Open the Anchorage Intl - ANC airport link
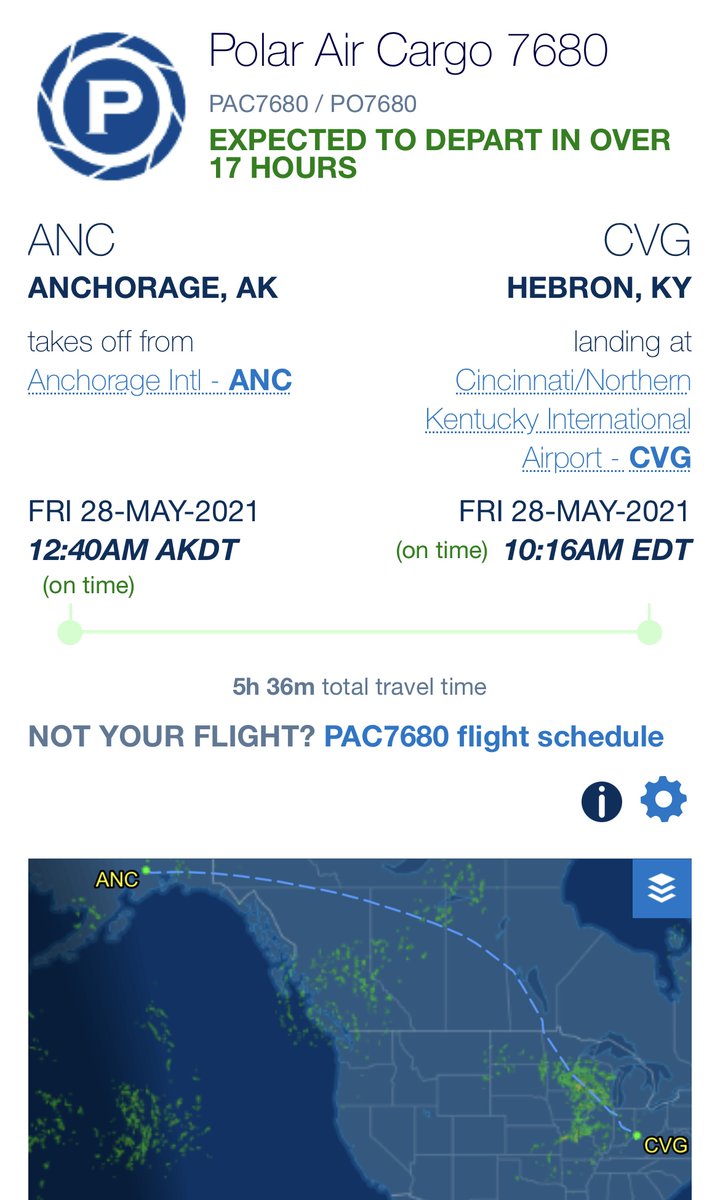Image resolution: width=720 pixels, height=1200 pixels. point(160,381)
